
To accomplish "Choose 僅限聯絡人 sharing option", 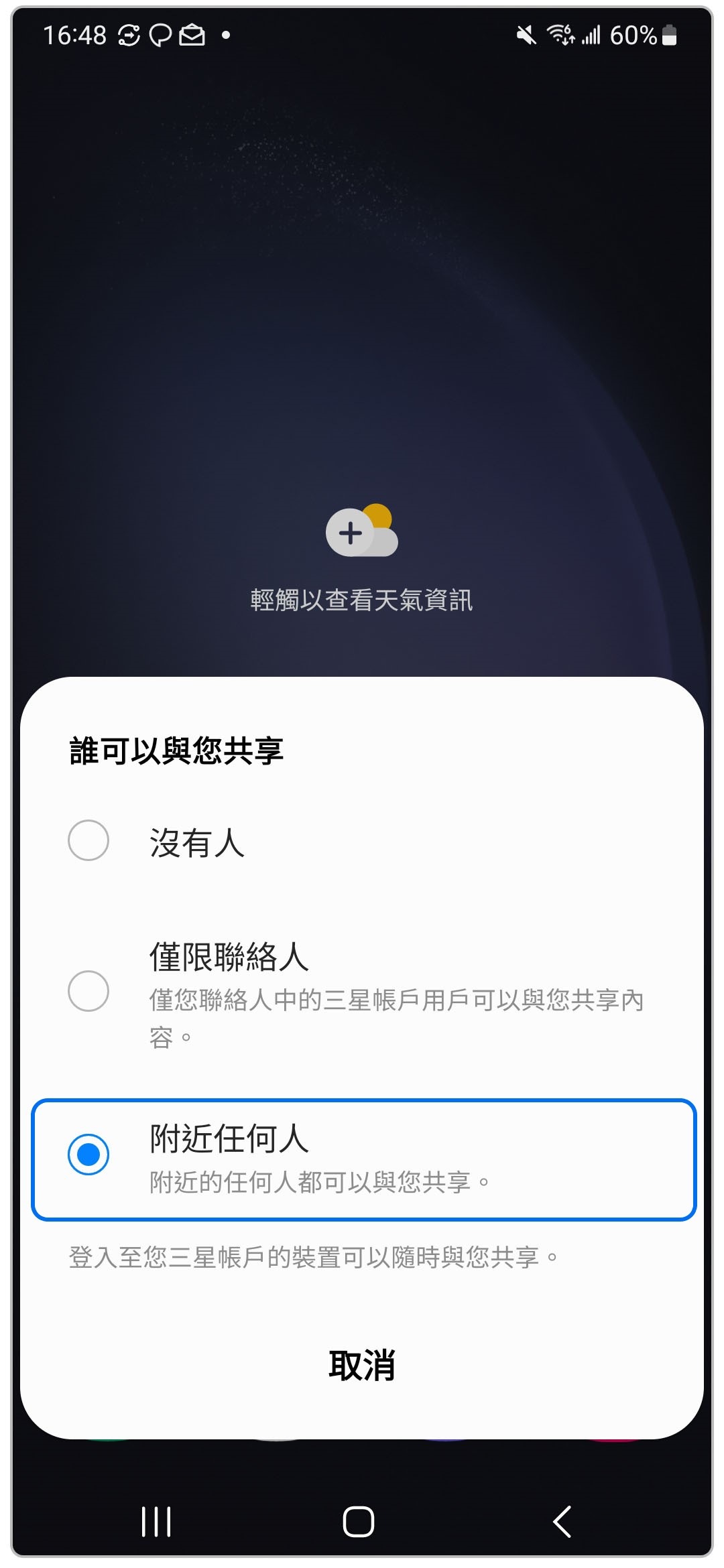I will tap(88, 990).
